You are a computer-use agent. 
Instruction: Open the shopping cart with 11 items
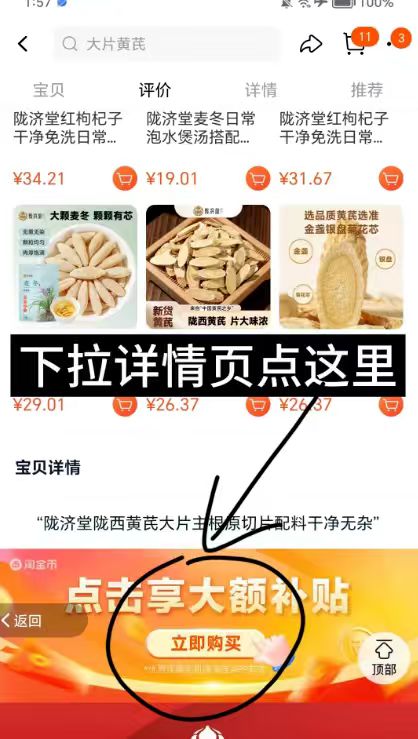tap(355, 42)
